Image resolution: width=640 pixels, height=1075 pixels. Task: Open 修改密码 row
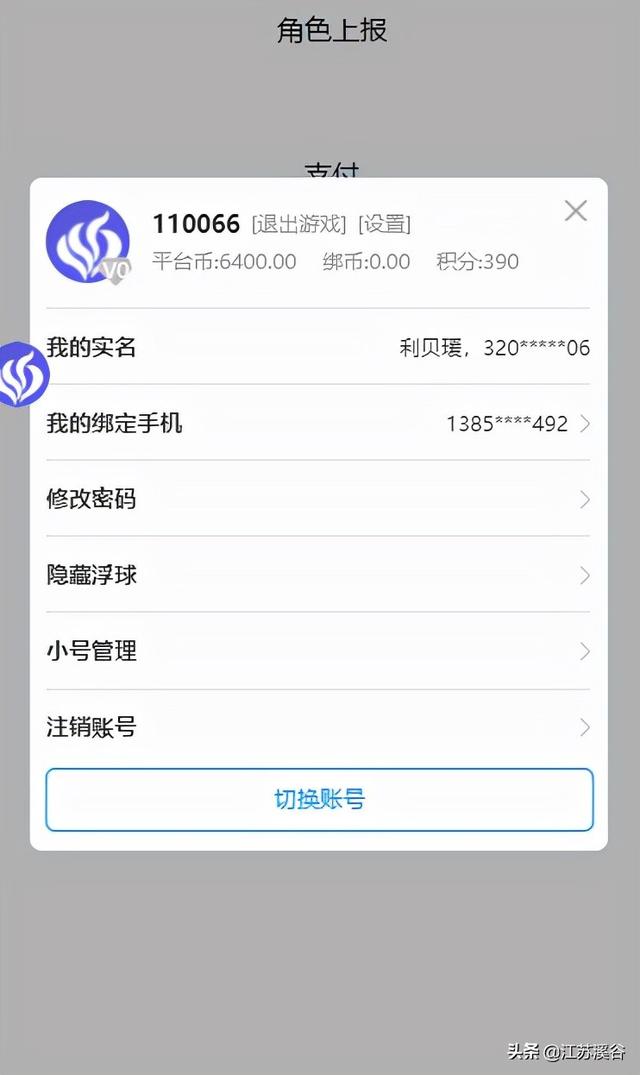[x=318, y=499]
